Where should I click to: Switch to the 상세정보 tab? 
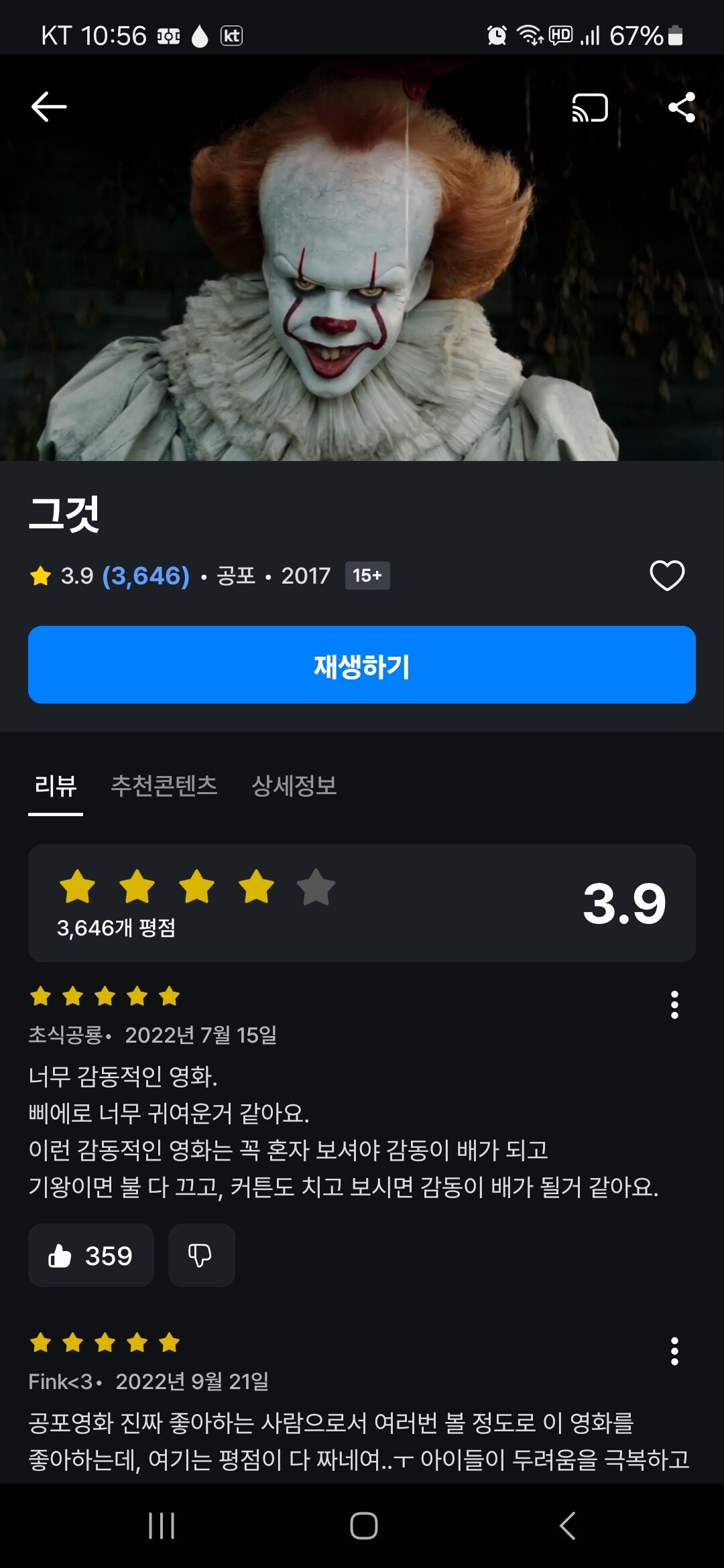294,785
